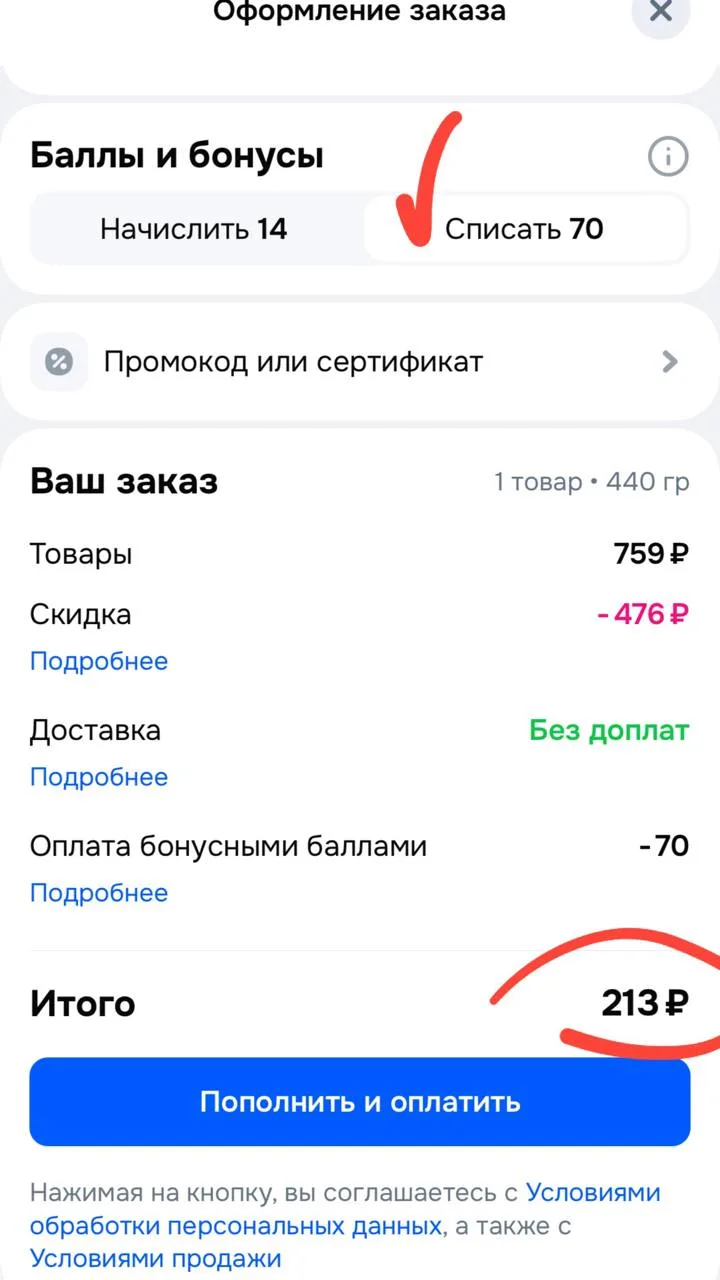This screenshot has width=720, height=1280.
Task: Open the Промокод или сертификат section
Action: [x=294, y=361]
